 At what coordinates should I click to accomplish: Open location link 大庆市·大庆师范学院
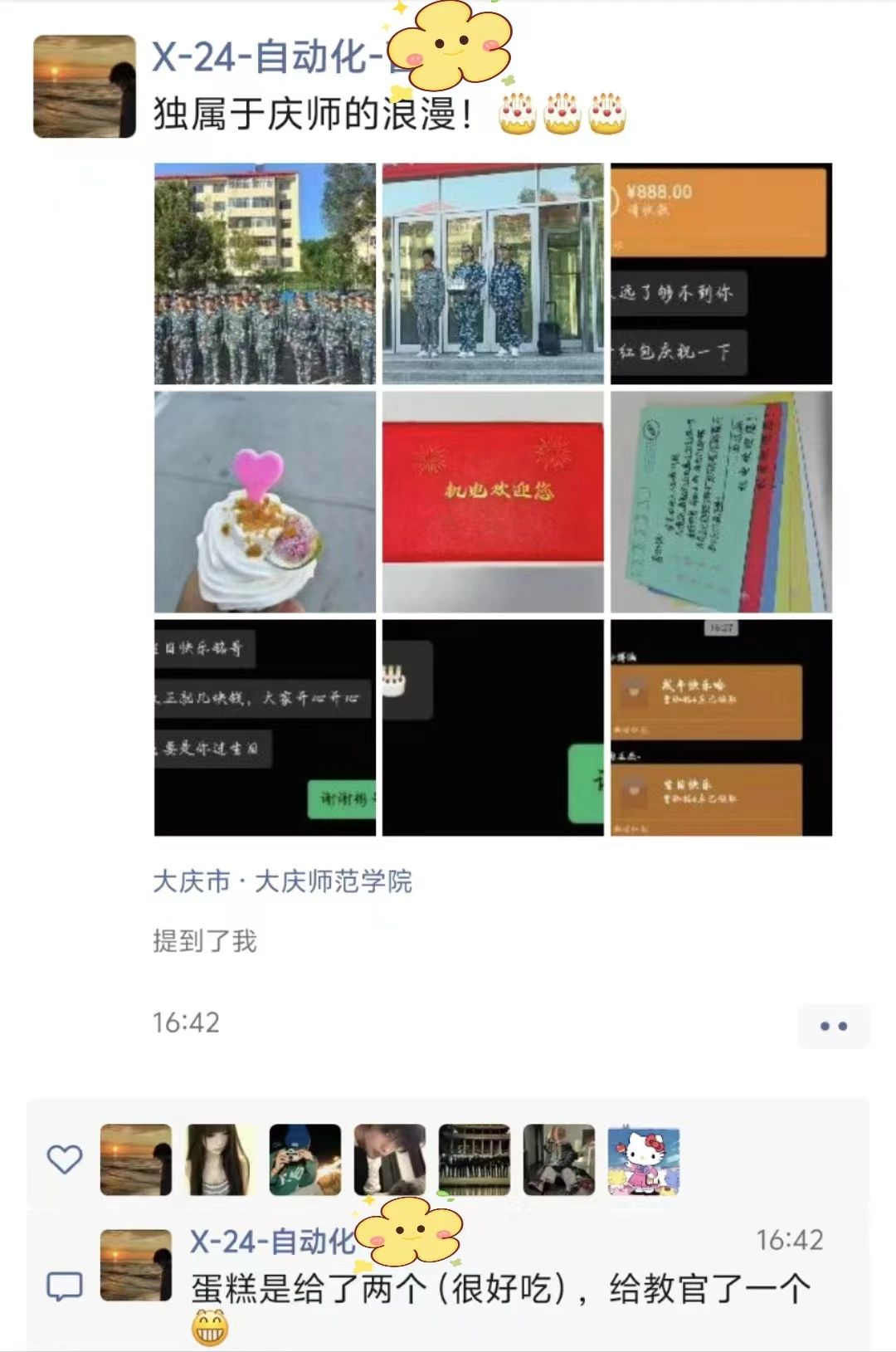coord(282,881)
